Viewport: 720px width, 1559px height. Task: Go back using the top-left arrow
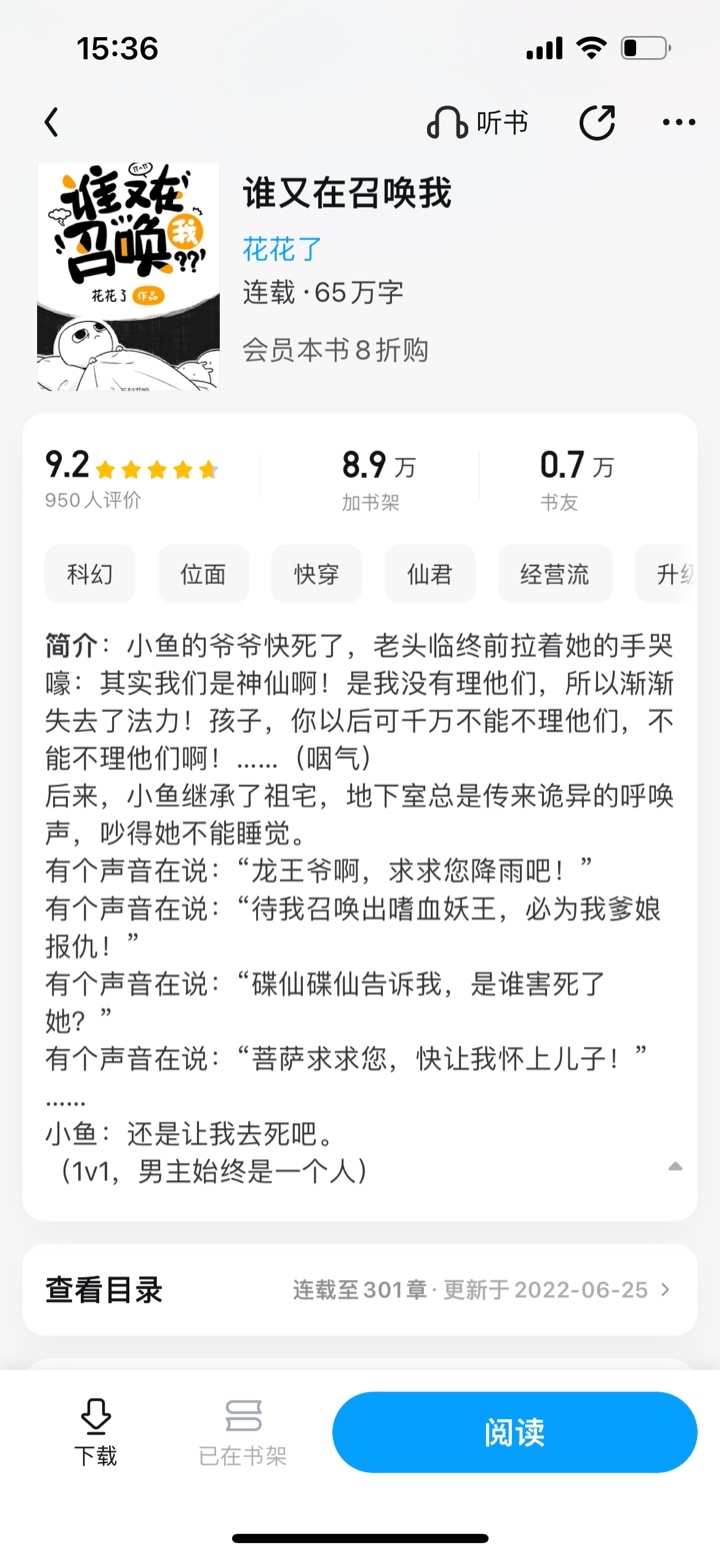tap(52, 123)
